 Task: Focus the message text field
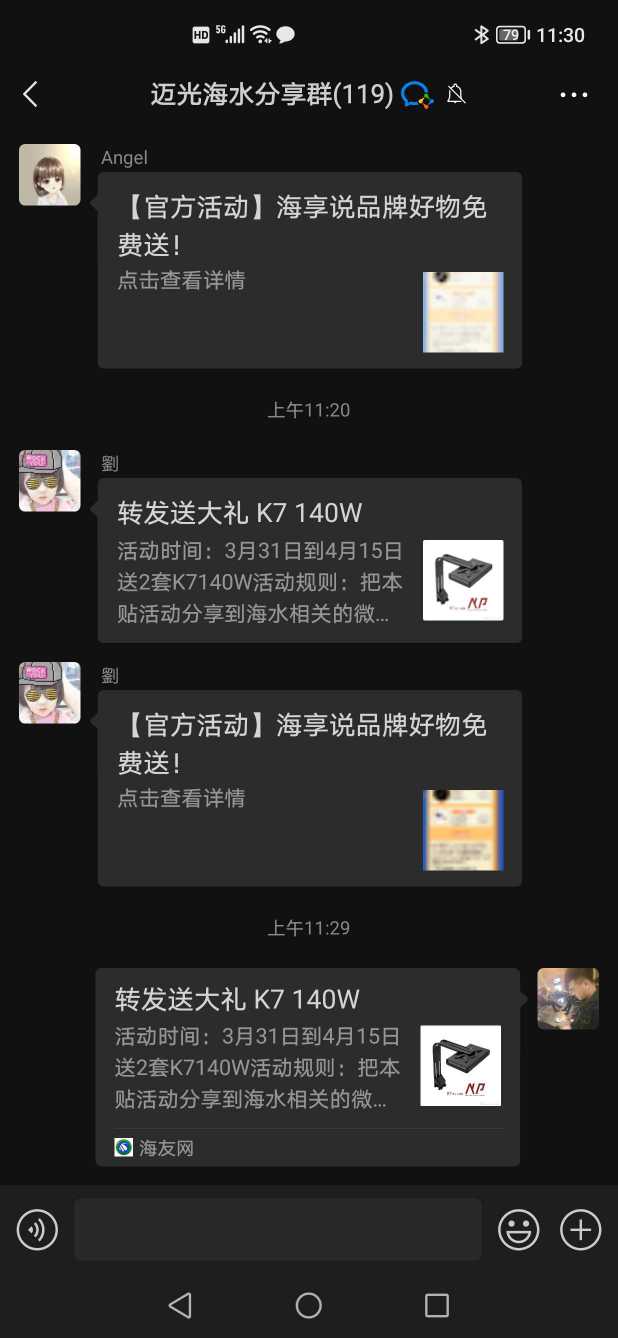(x=278, y=1229)
